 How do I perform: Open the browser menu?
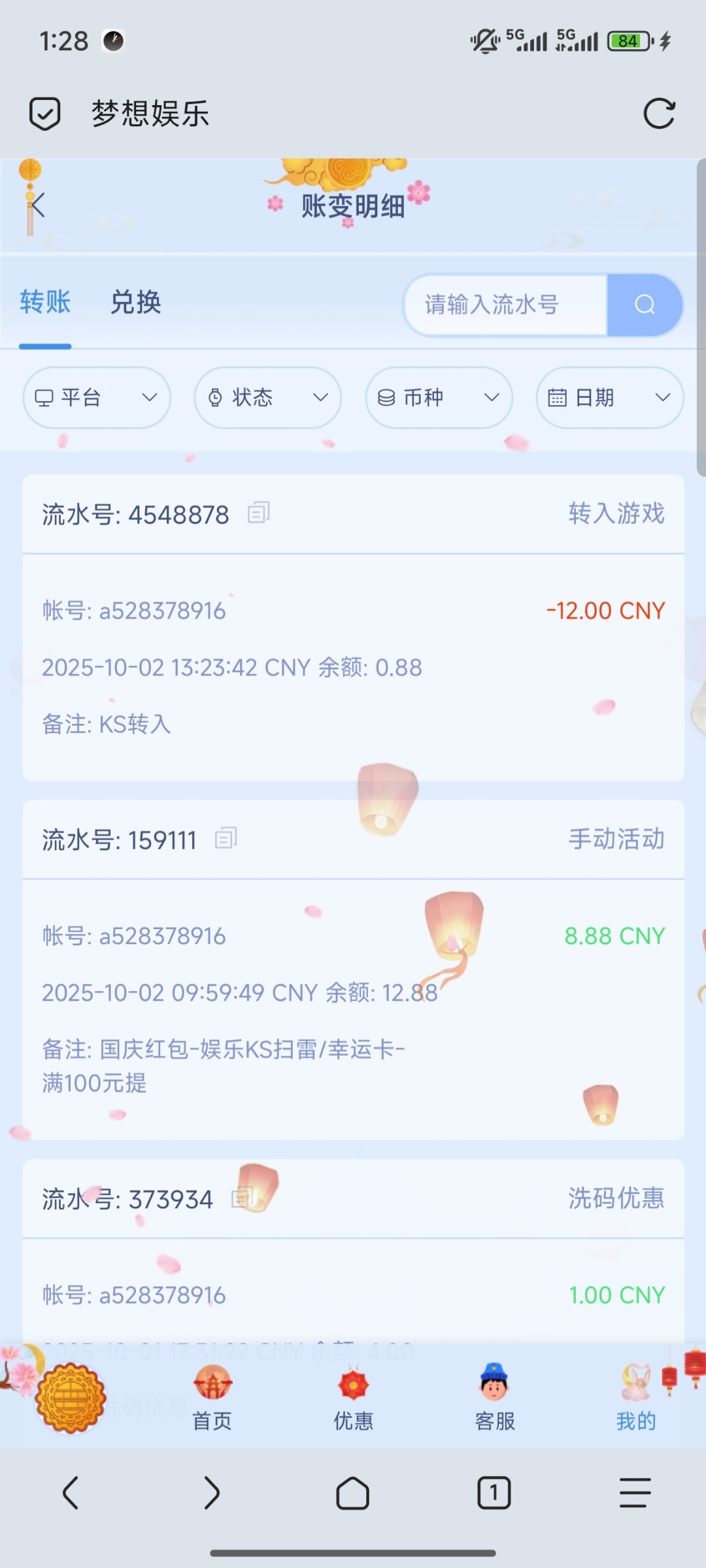click(635, 1493)
